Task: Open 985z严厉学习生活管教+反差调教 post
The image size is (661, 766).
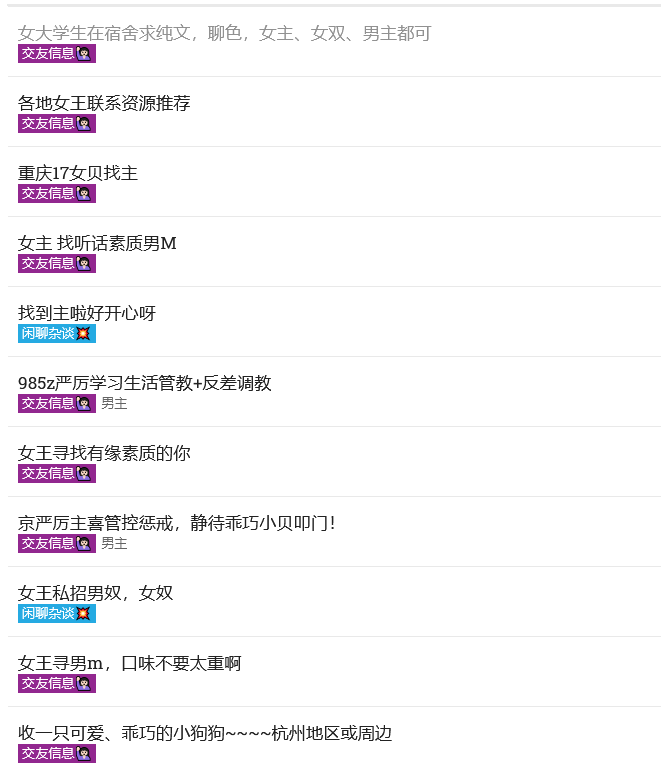Action: tap(144, 383)
